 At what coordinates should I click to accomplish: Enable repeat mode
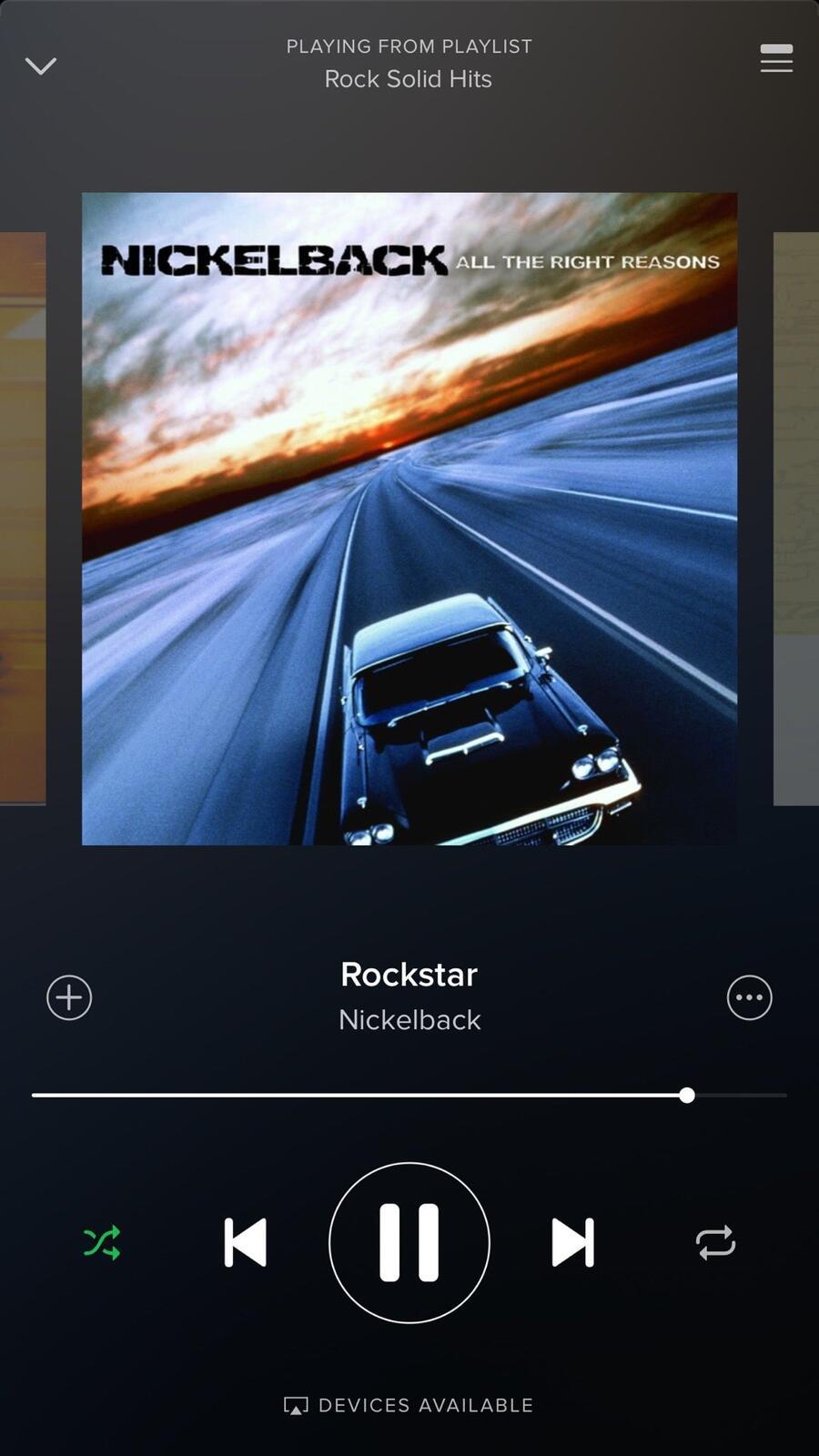coord(715,1242)
